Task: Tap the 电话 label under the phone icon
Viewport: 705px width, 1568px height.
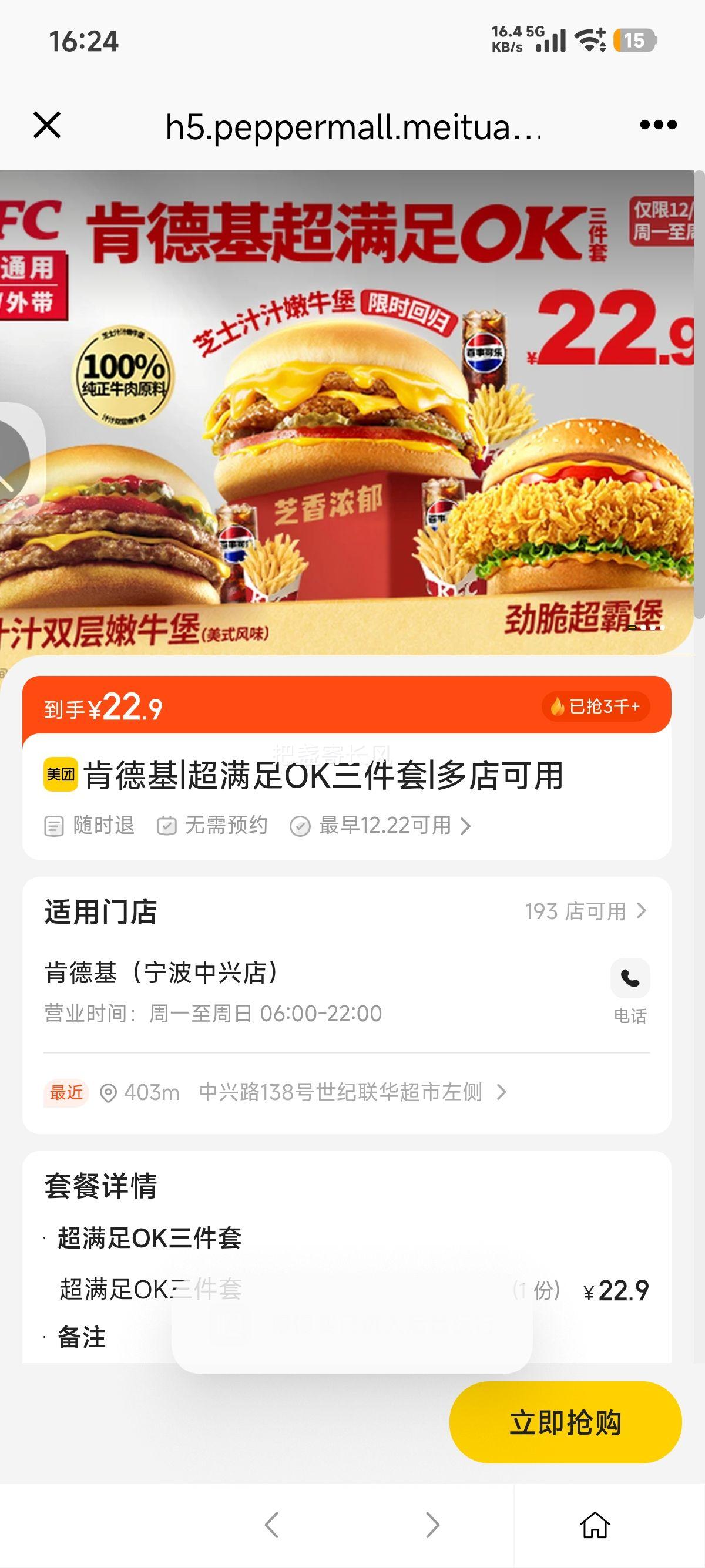Action: click(x=630, y=1015)
